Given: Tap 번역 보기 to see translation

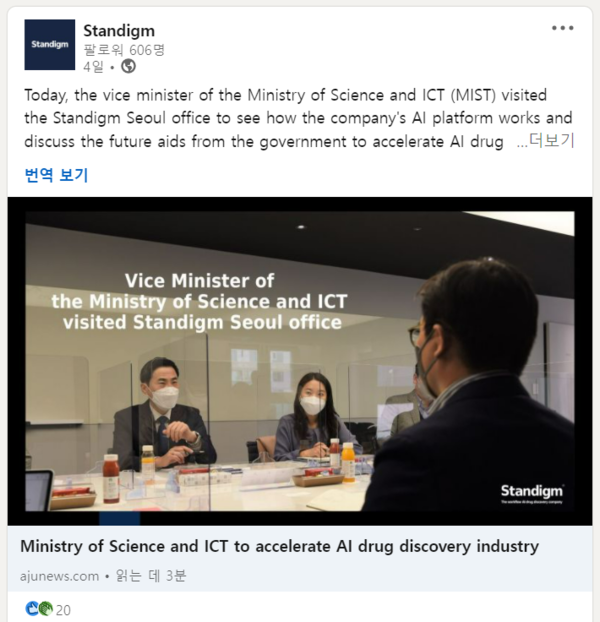Looking at the screenshot, I should point(56,175).
